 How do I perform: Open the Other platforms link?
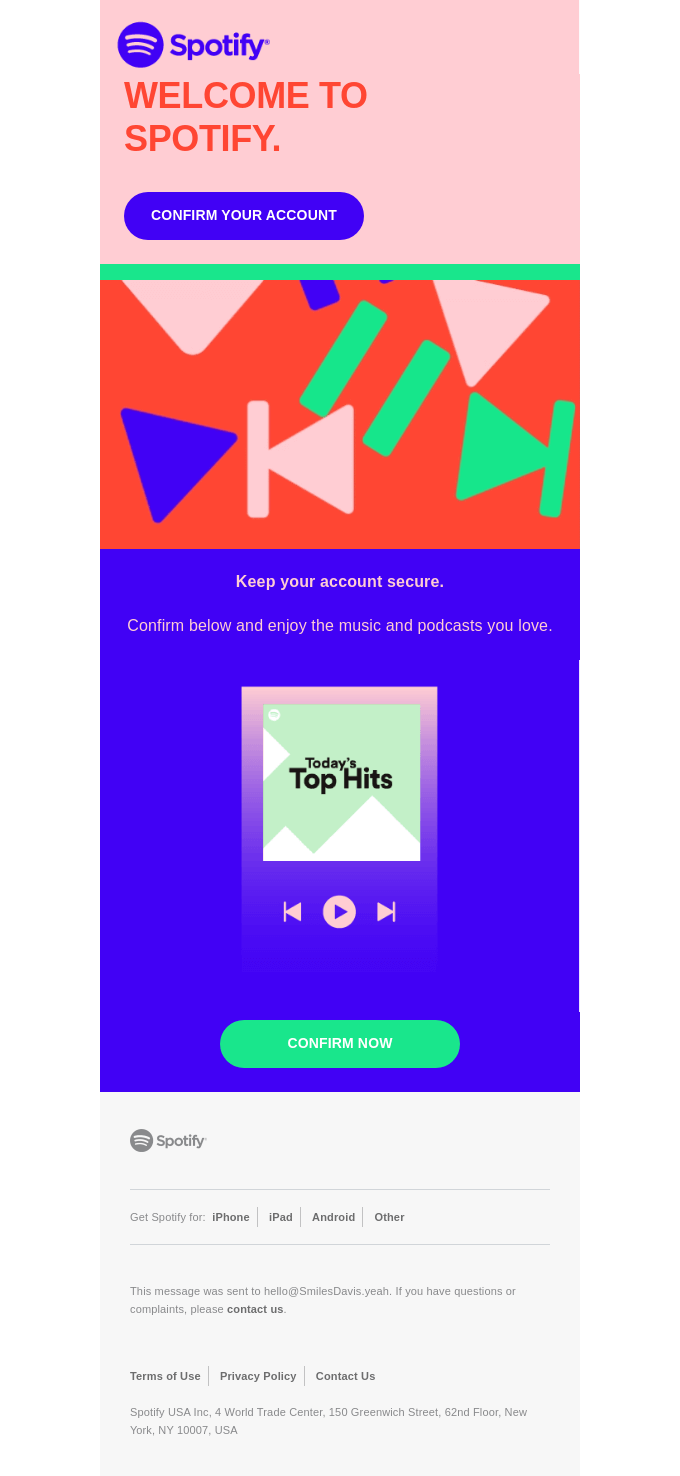coord(389,1217)
